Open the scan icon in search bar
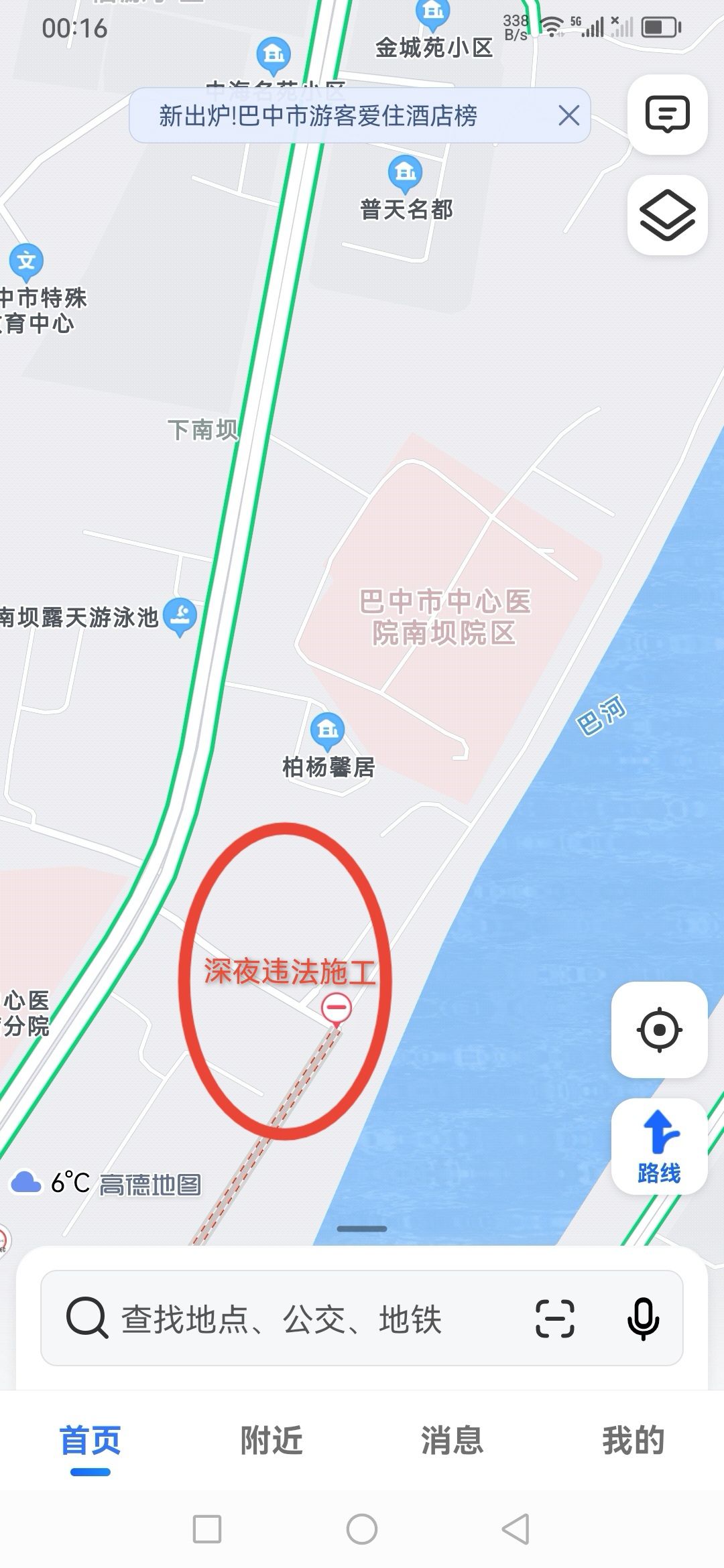The width and height of the screenshot is (724, 1568). (555, 1319)
